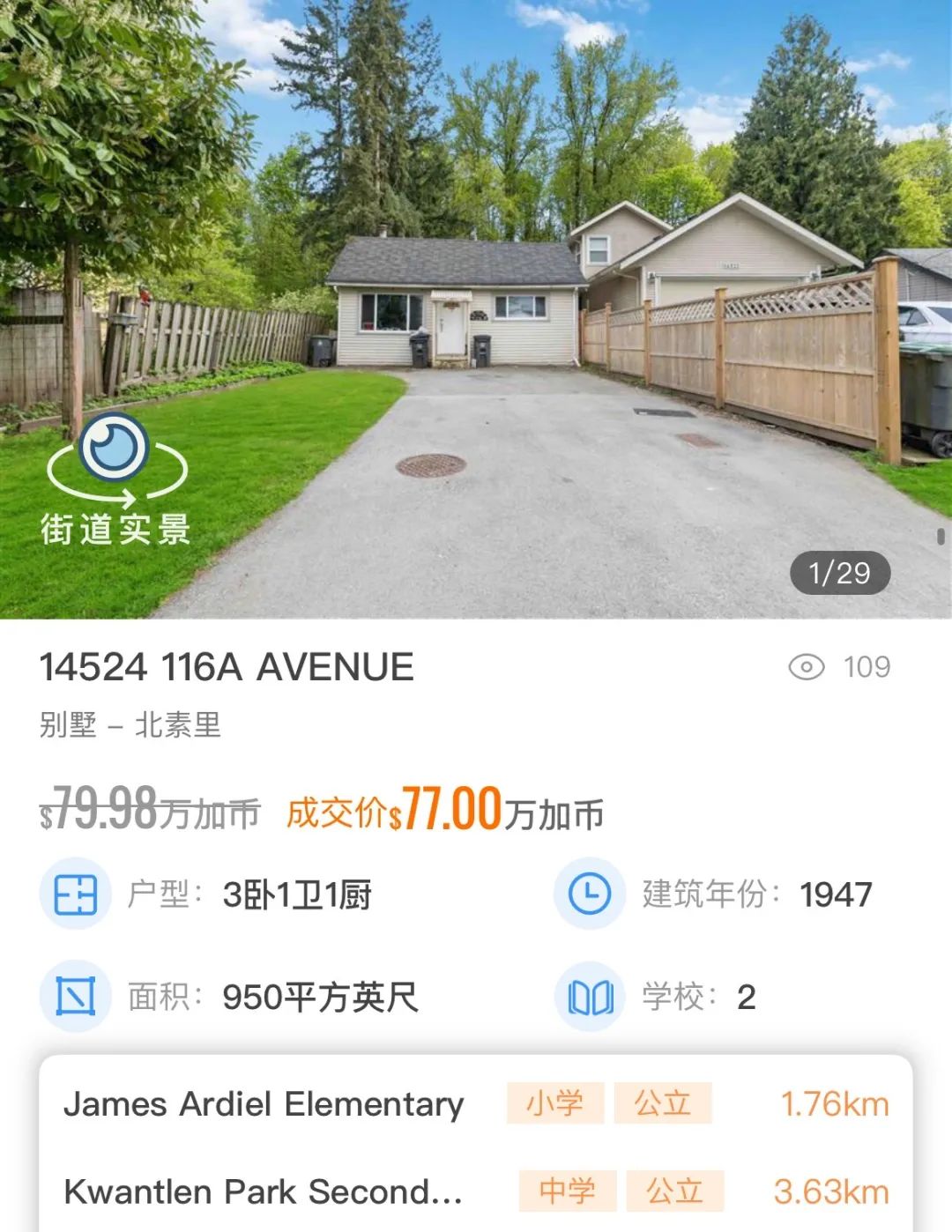The image size is (952, 1232).
Task: Click the clock icon beside 建筑年份
Action: (589, 893)
